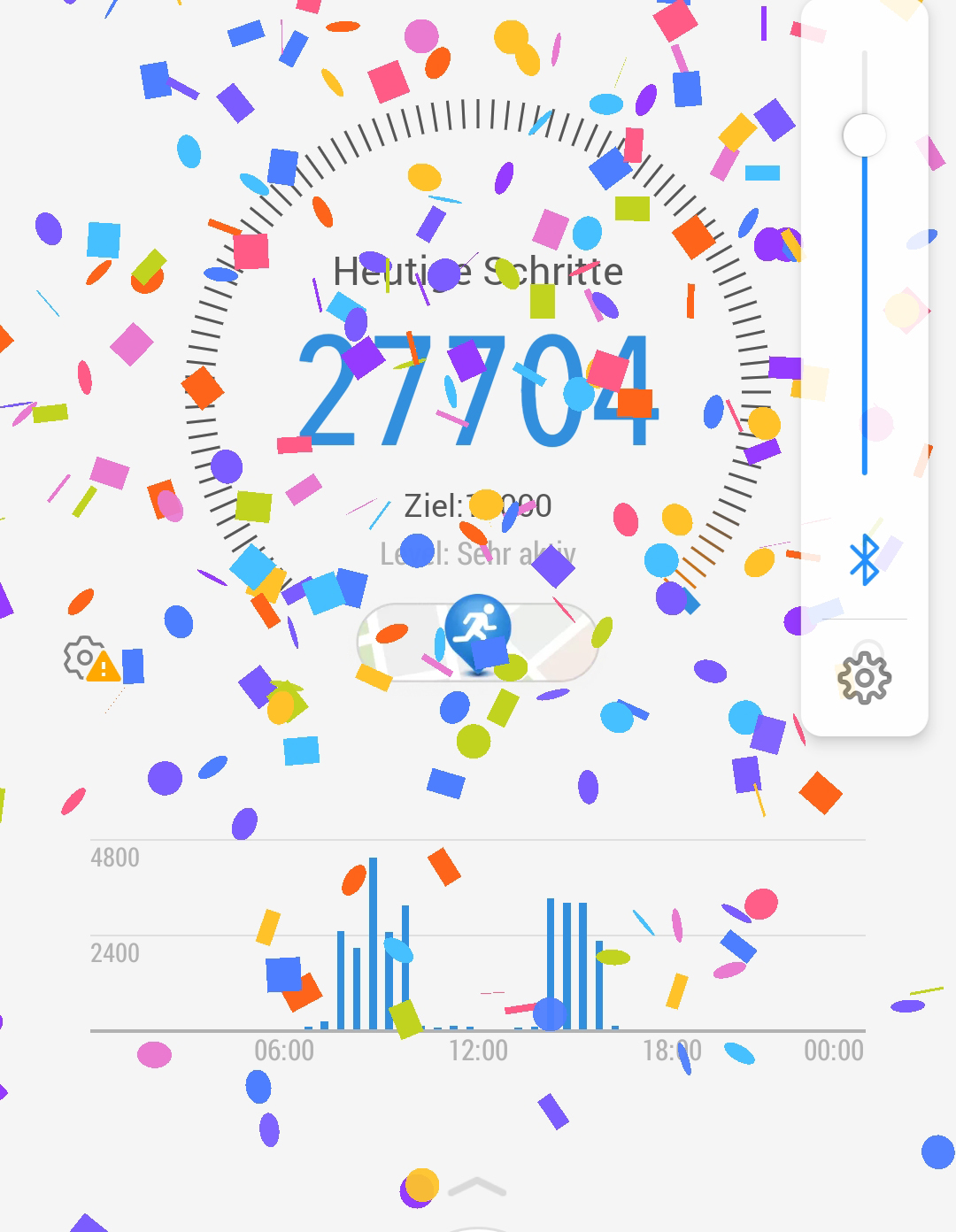Open today's step count circle details
956x1232 pixels.
pyautogui.click(x=478, y=389)
